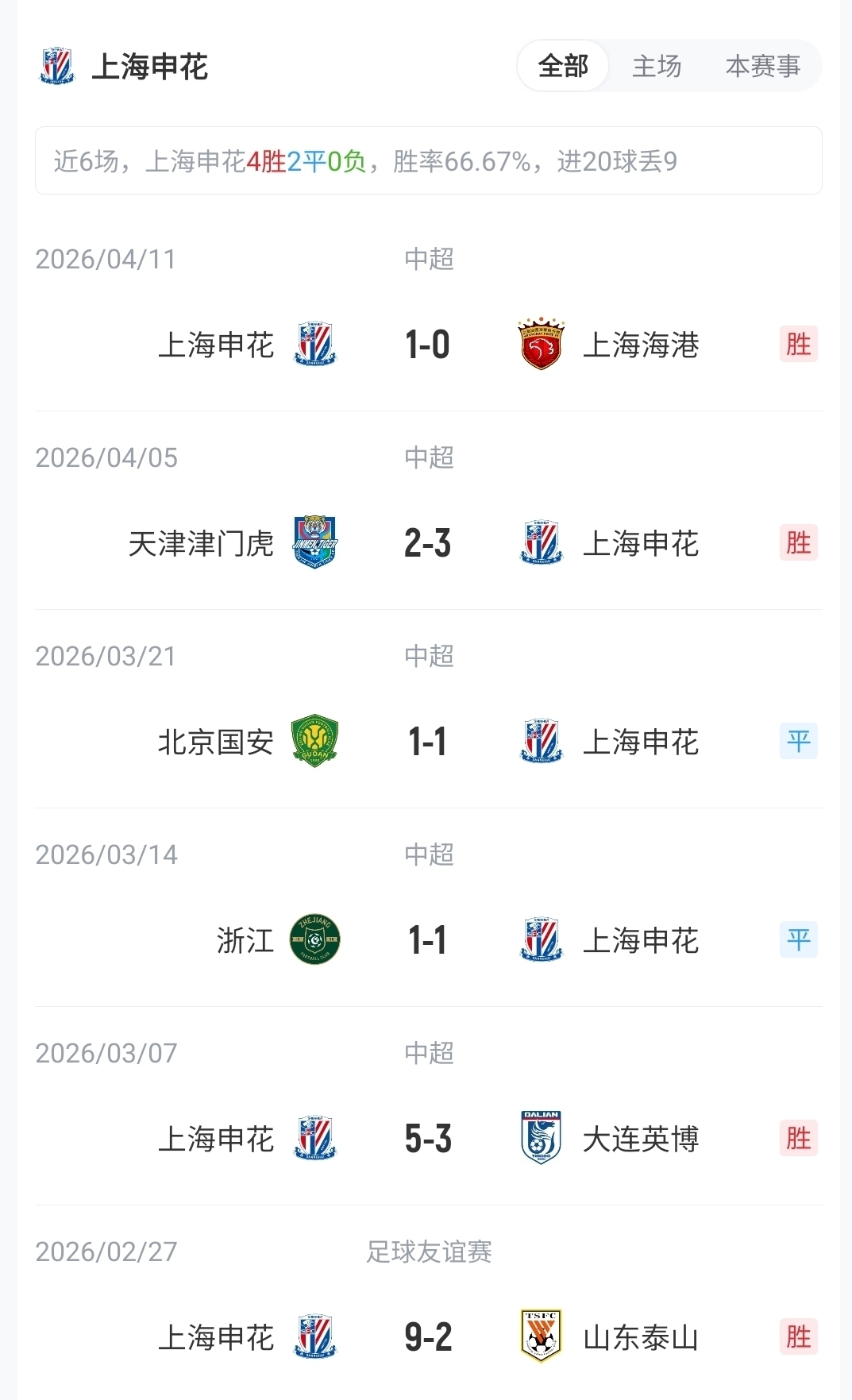This screenshot has width=852, height=1400.
Task: View the 北京国安 vs 上海申花 match
Action: [428, 742]
